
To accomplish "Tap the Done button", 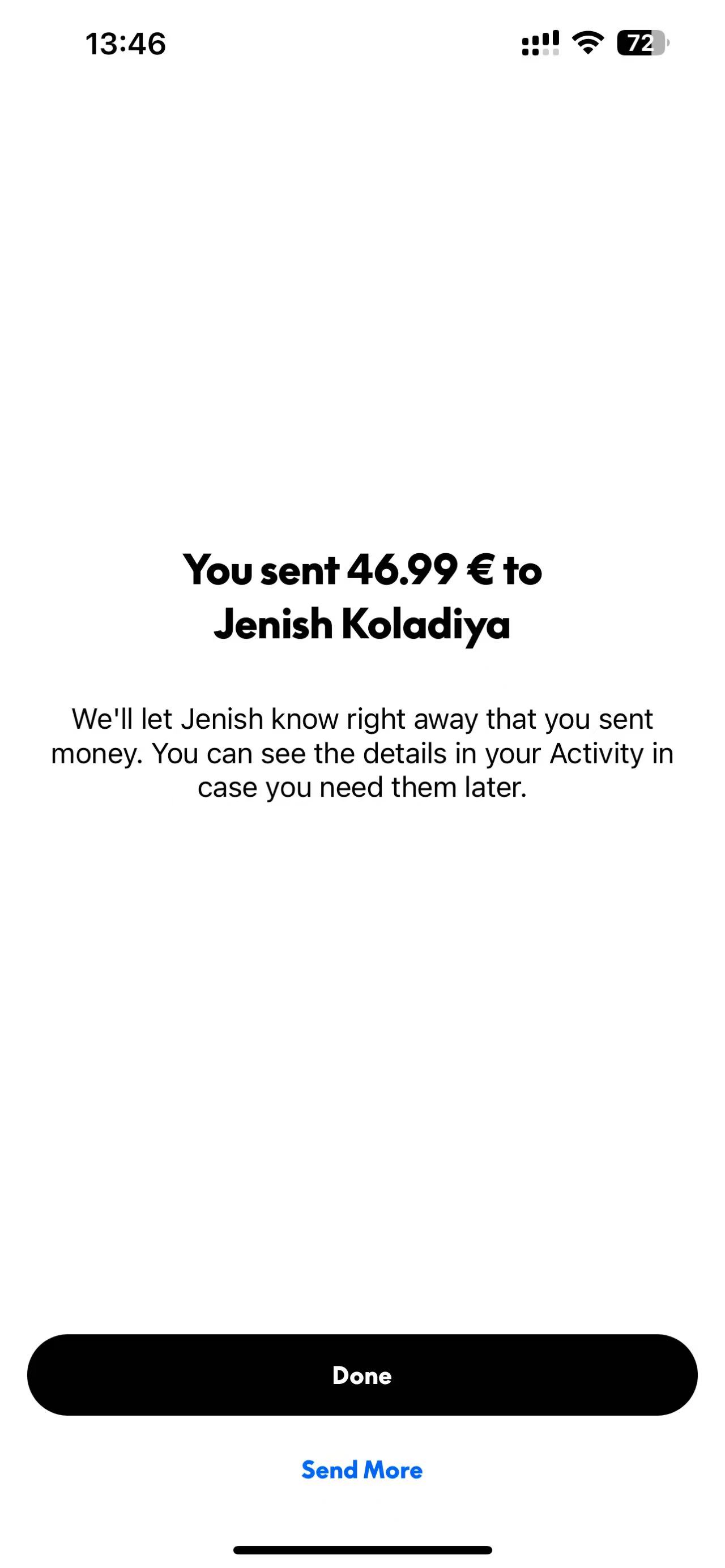I will pos(362,1375).
